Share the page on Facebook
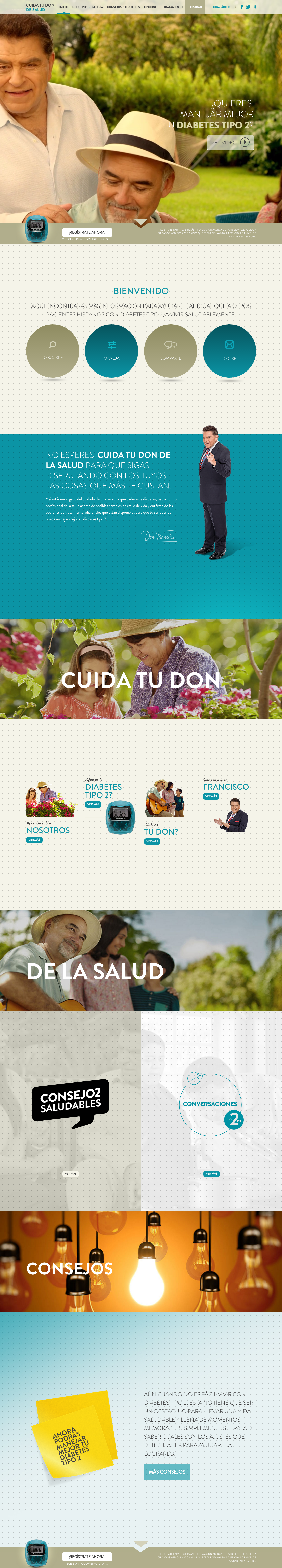The image size is (282, 1568). [241, 7]
